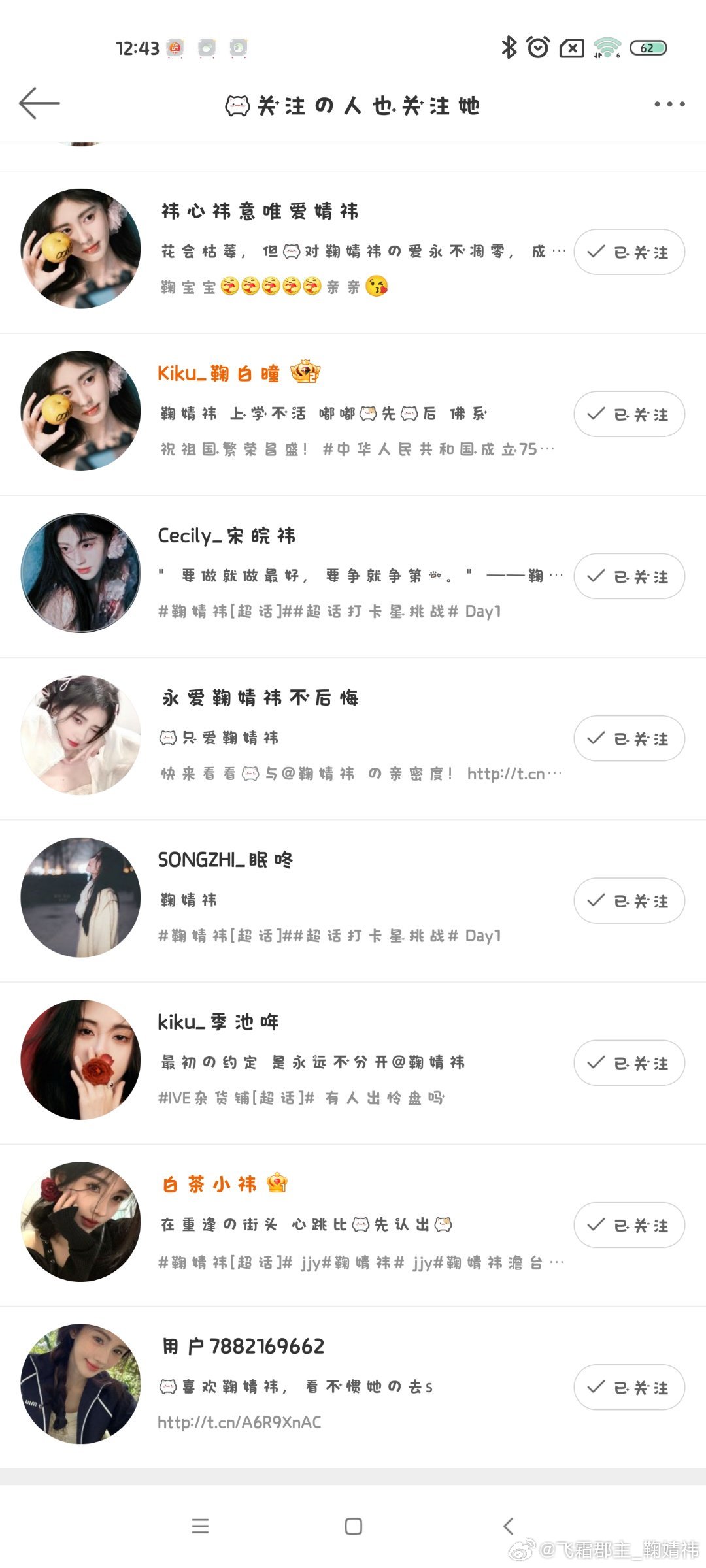Tap 已关注 next to 用户7882169662
This screenshot has height=1568, width=706.
coord(629,1386)
